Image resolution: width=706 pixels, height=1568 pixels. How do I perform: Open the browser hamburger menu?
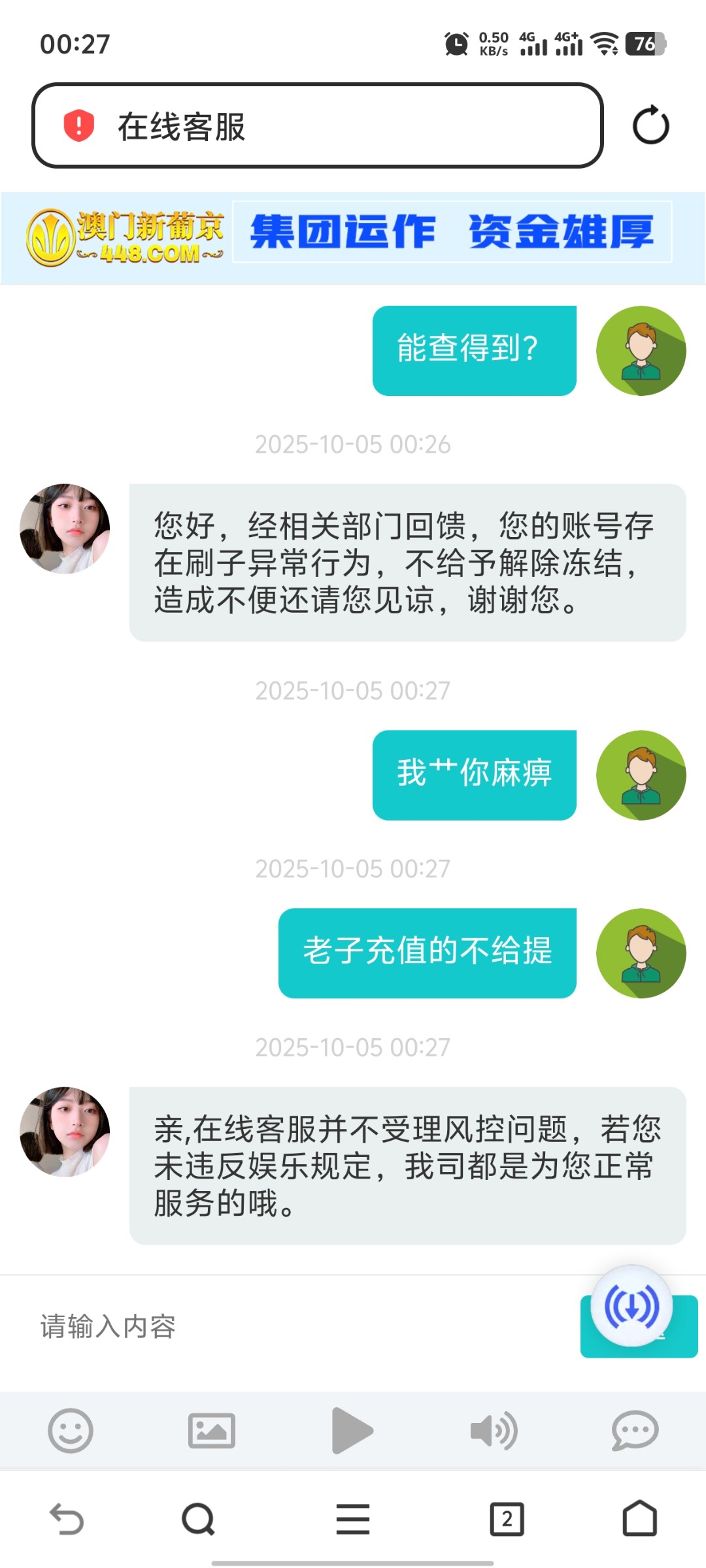(353, 1519)
